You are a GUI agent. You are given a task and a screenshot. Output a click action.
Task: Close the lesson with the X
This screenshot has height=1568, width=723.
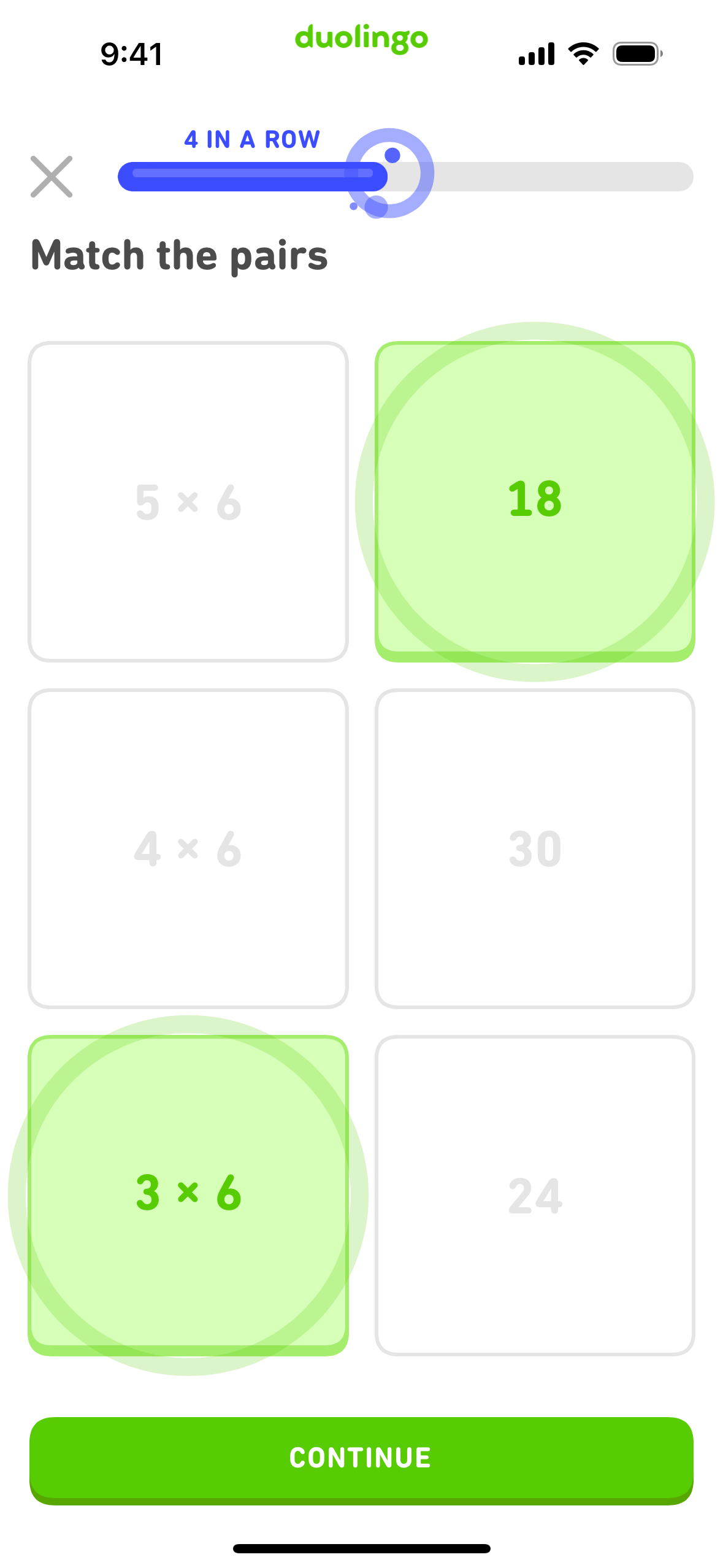(52, 177)
